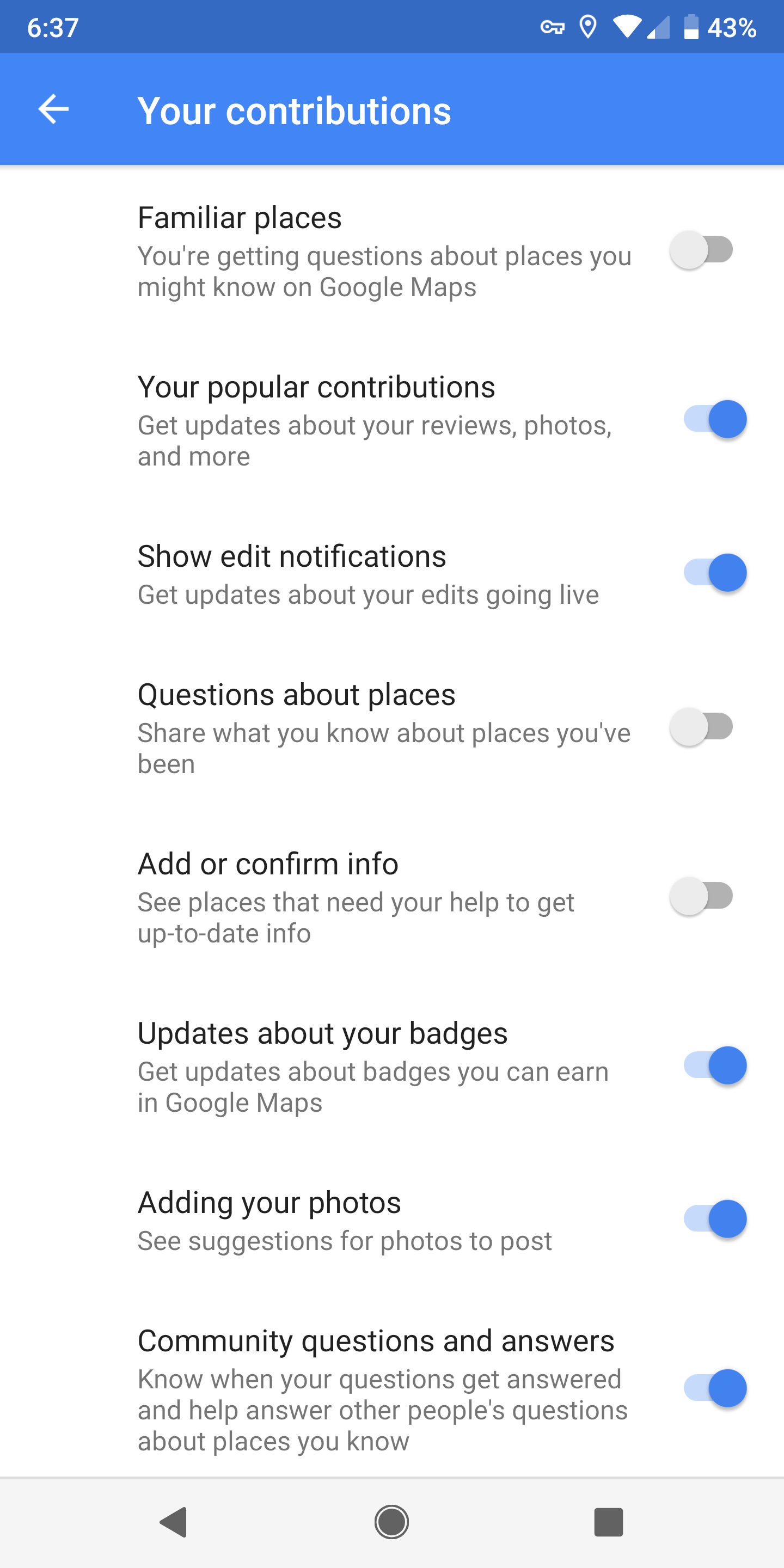Viewport: 784px width, 1568px height.
Task: Tap the Wi-Fi icon in the status bar
Action: click(x=628, y=26)
